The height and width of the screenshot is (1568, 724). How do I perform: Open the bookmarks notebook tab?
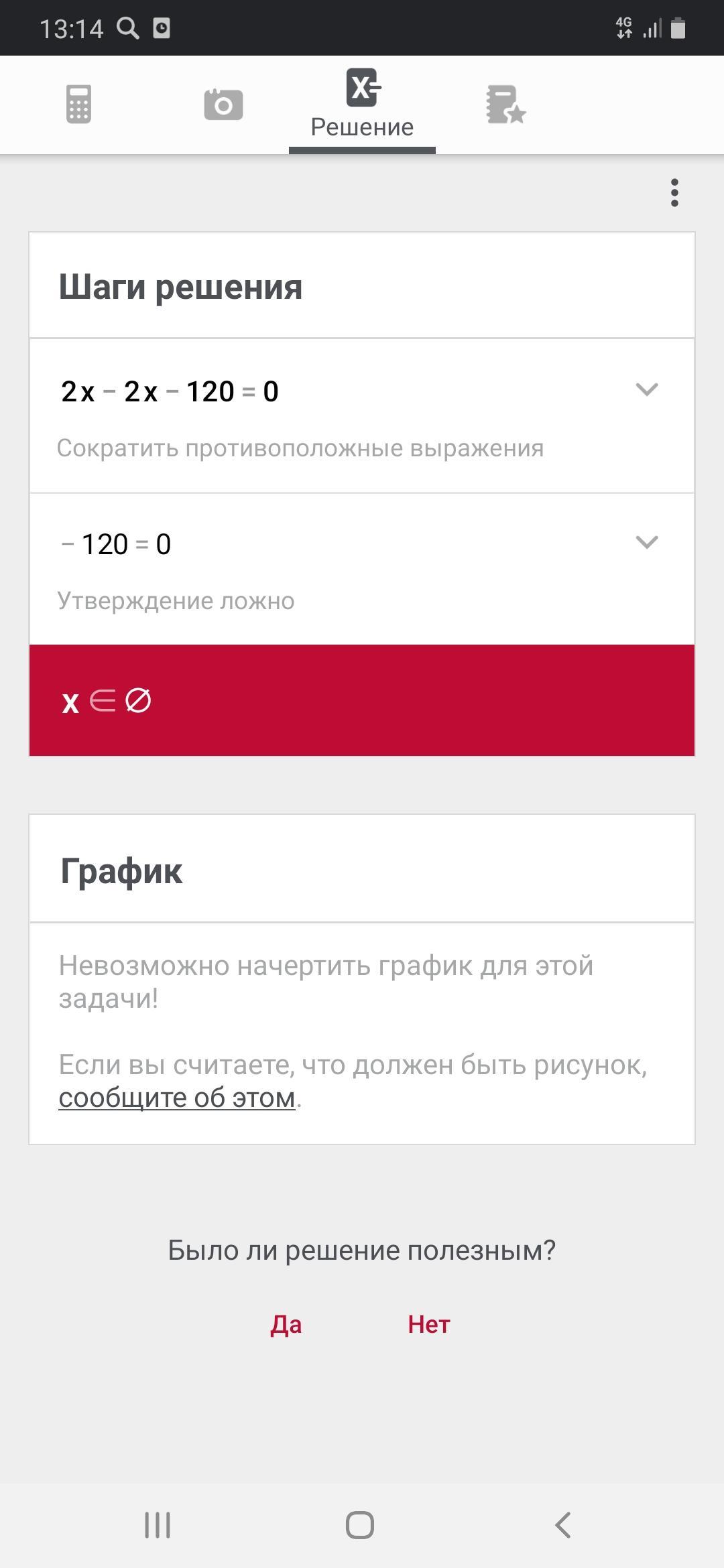(506, 105)
